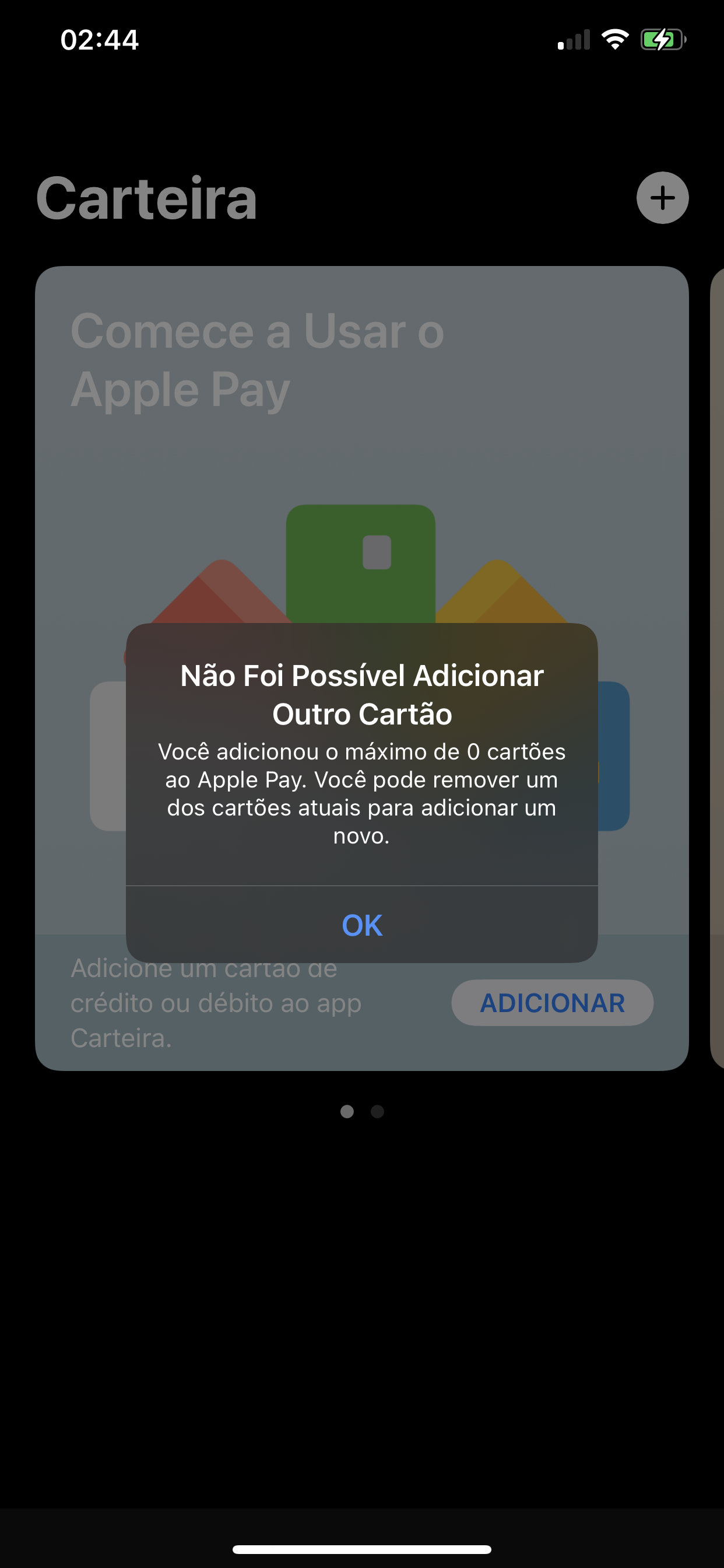
Task: Dismiss the alert by tapping OK
Action: coord(362,925)
